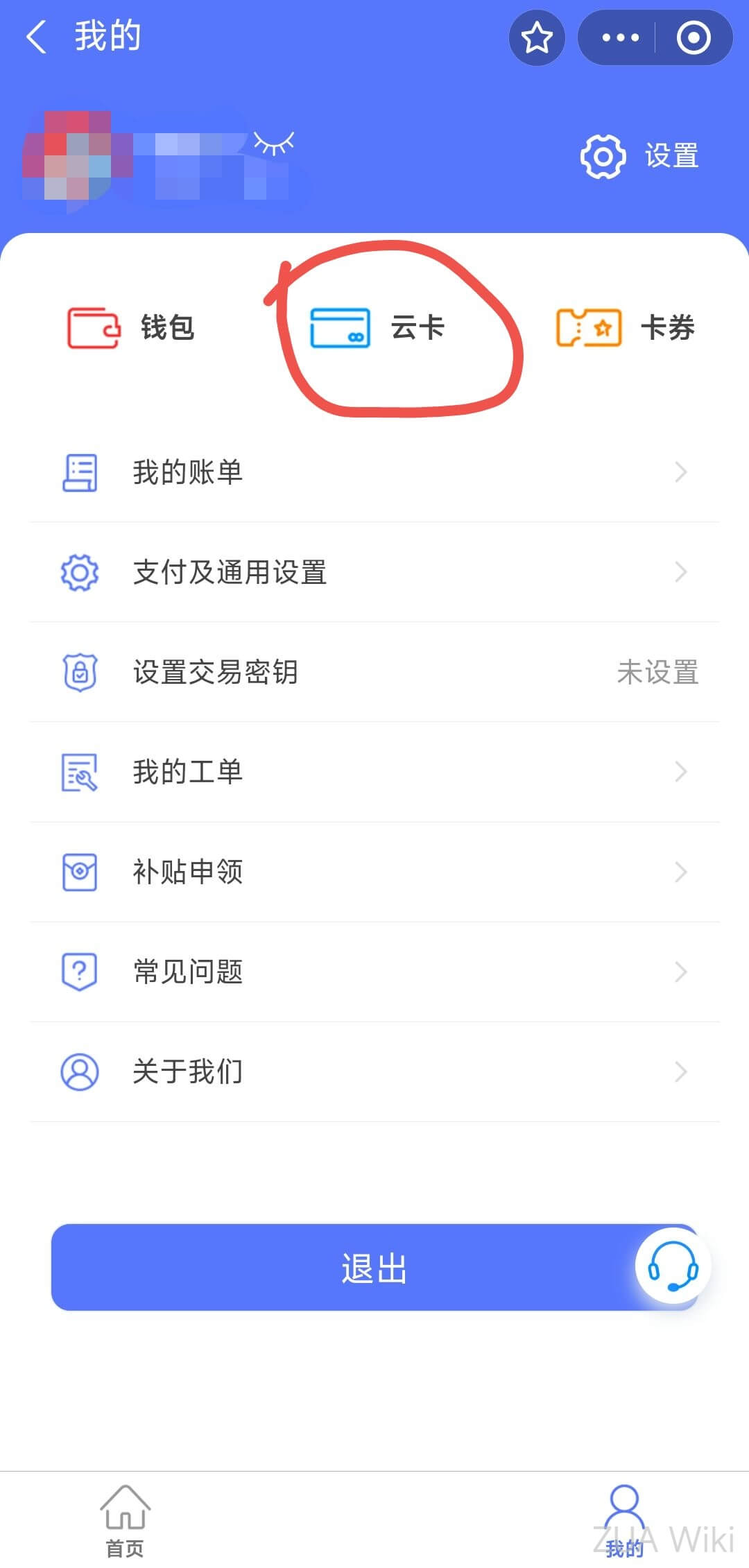The width and height of the screenshot is (749, 1568).
Task: Click the wrench-document icon beside 我的工单
Action: (79, 772)
